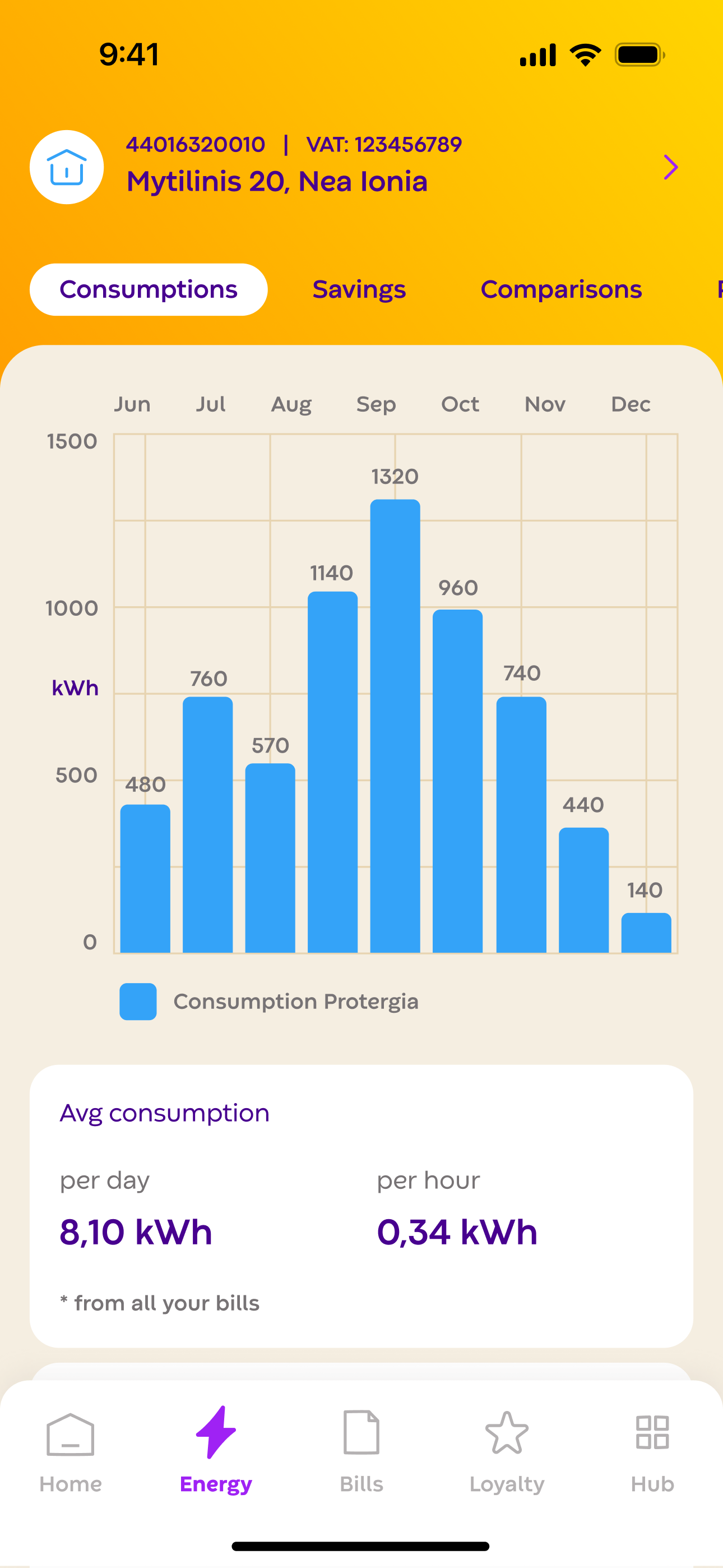Expand property details using the right-pointing chevron

(x=670, y=167)
